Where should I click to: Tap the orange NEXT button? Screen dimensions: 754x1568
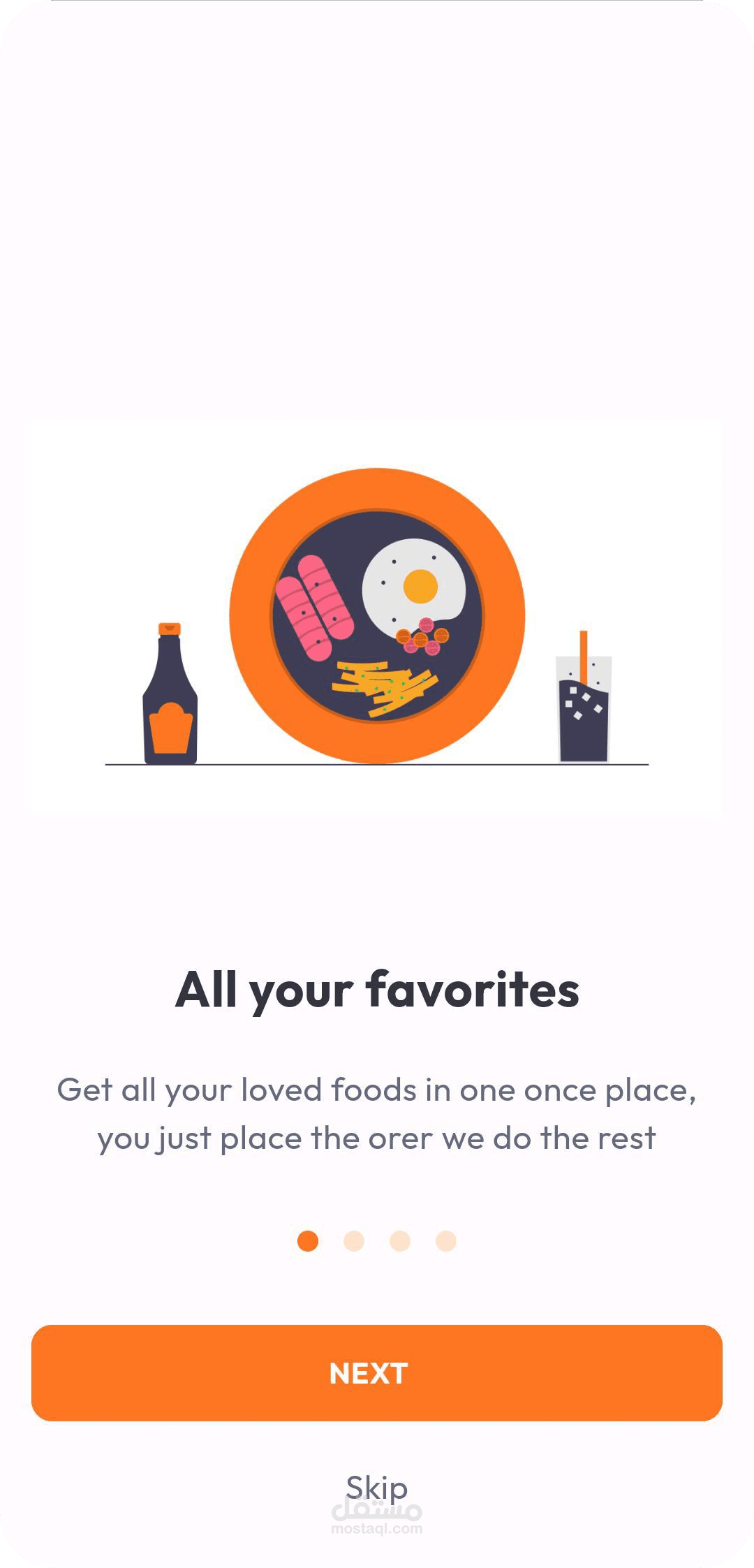pyautogui.click(x=376, y=1372)
